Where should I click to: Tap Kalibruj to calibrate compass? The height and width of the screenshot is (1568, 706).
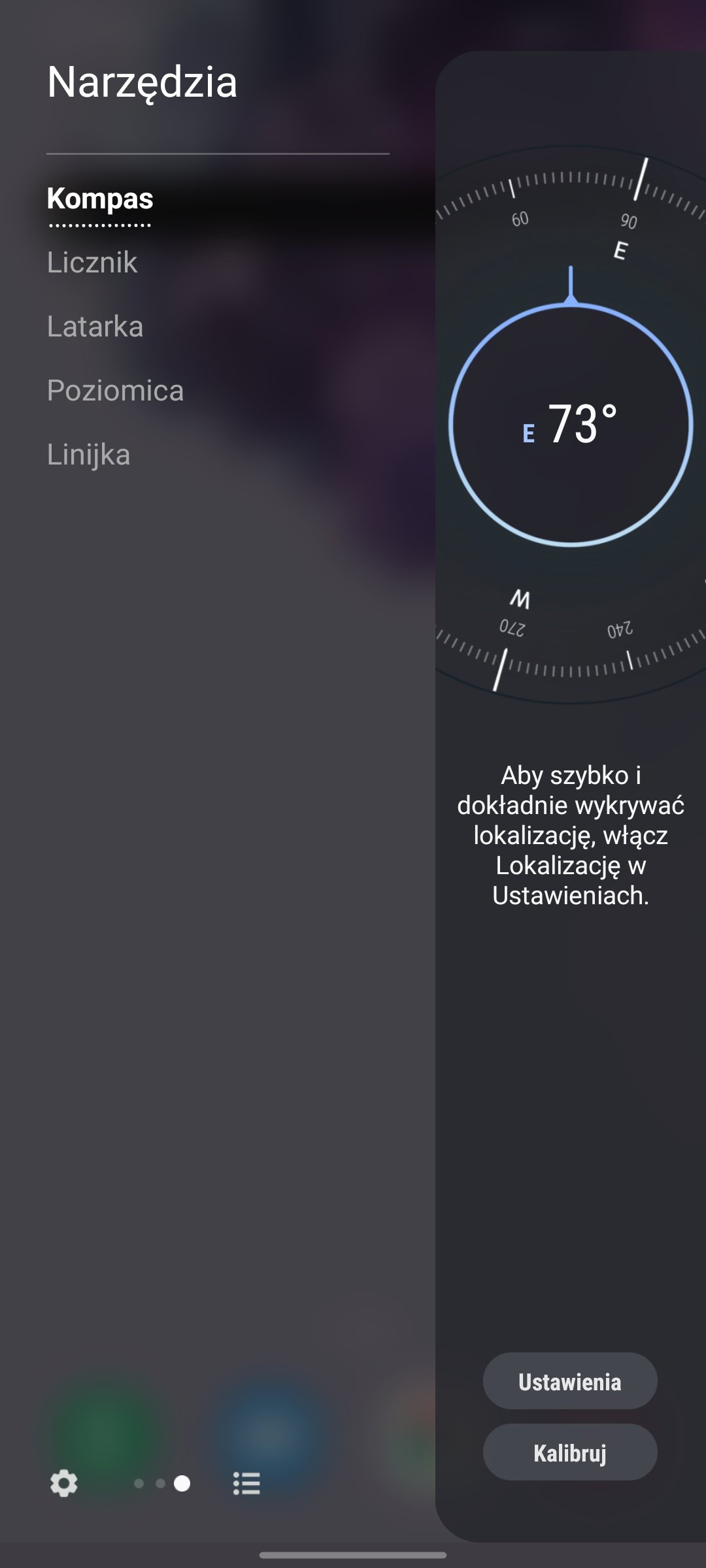[570, 1452]
